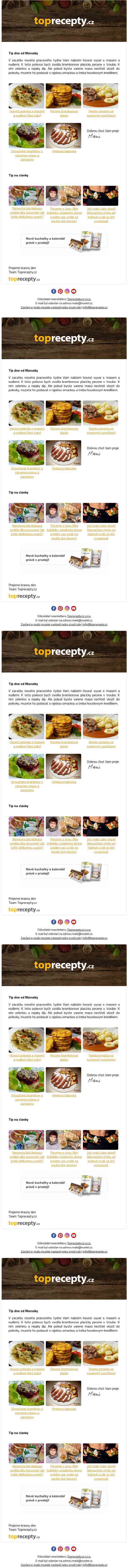Open Nemecka bila klobasa article in first newsletter

click(x=27, y=212)
